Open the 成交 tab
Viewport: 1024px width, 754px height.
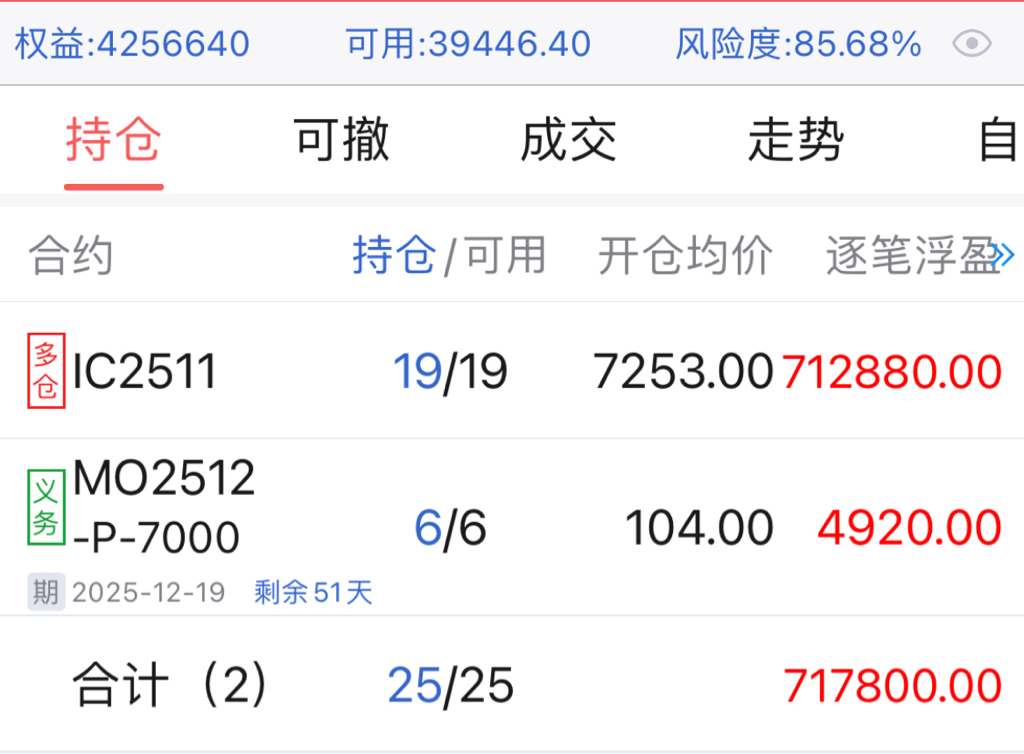pyautogui.click(x=568, y=141)
